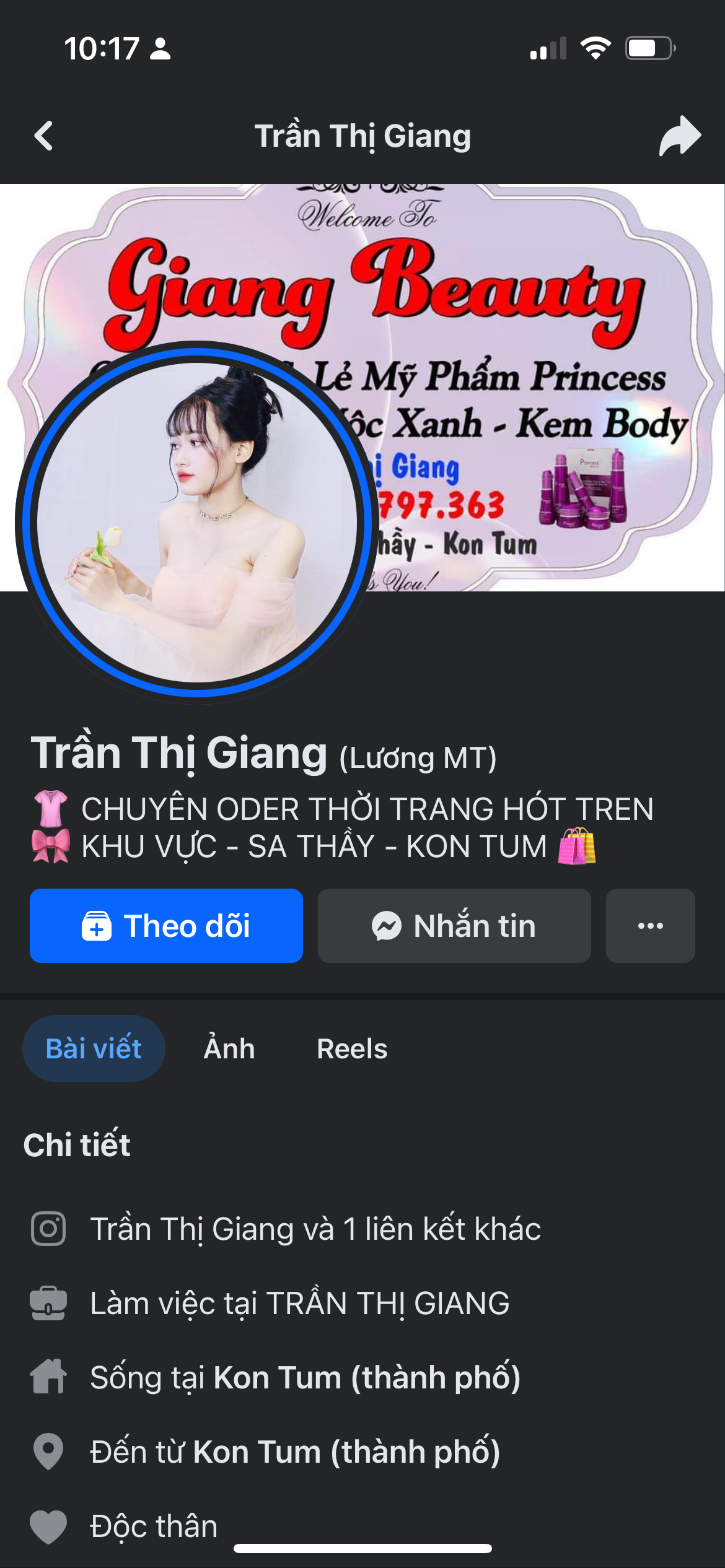Switch to the Ảnh tab
The image size is (725, 1568).
point(229,1048)
